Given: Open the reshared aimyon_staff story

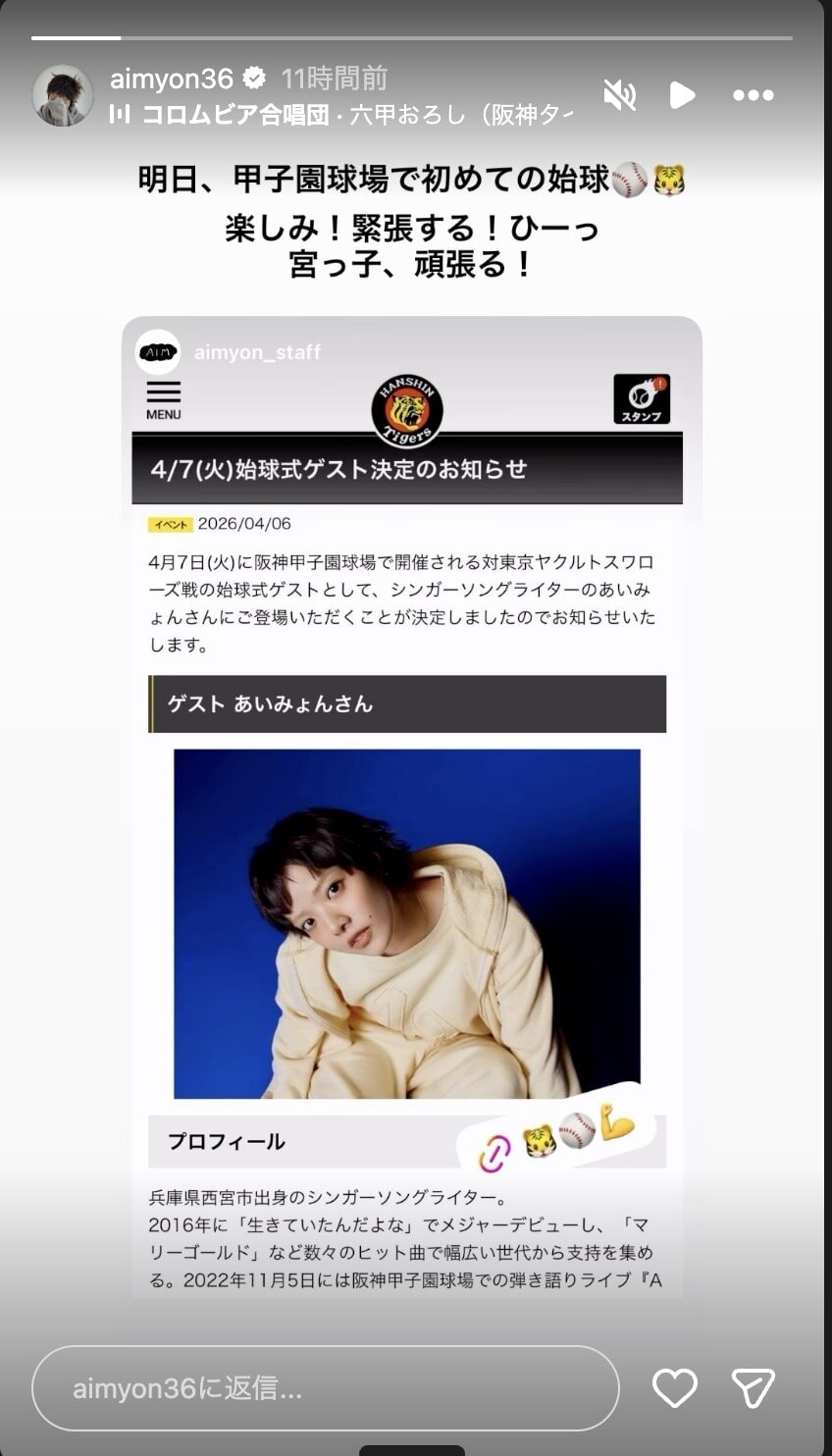Looking at the screenshot, I should pyautogui.click(x=257, y=353).
